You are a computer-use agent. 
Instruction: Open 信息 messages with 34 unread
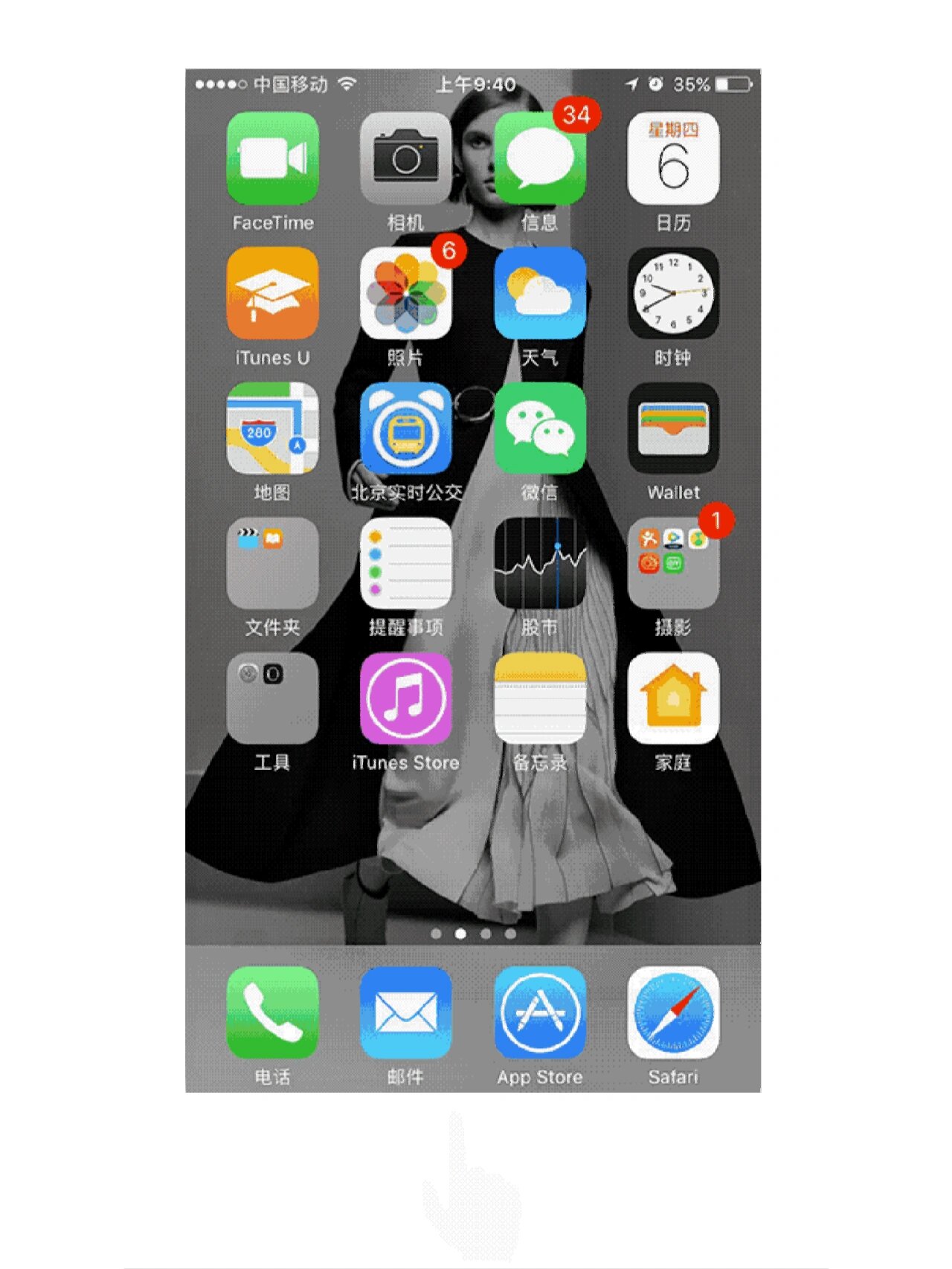(x=539, y=158)
